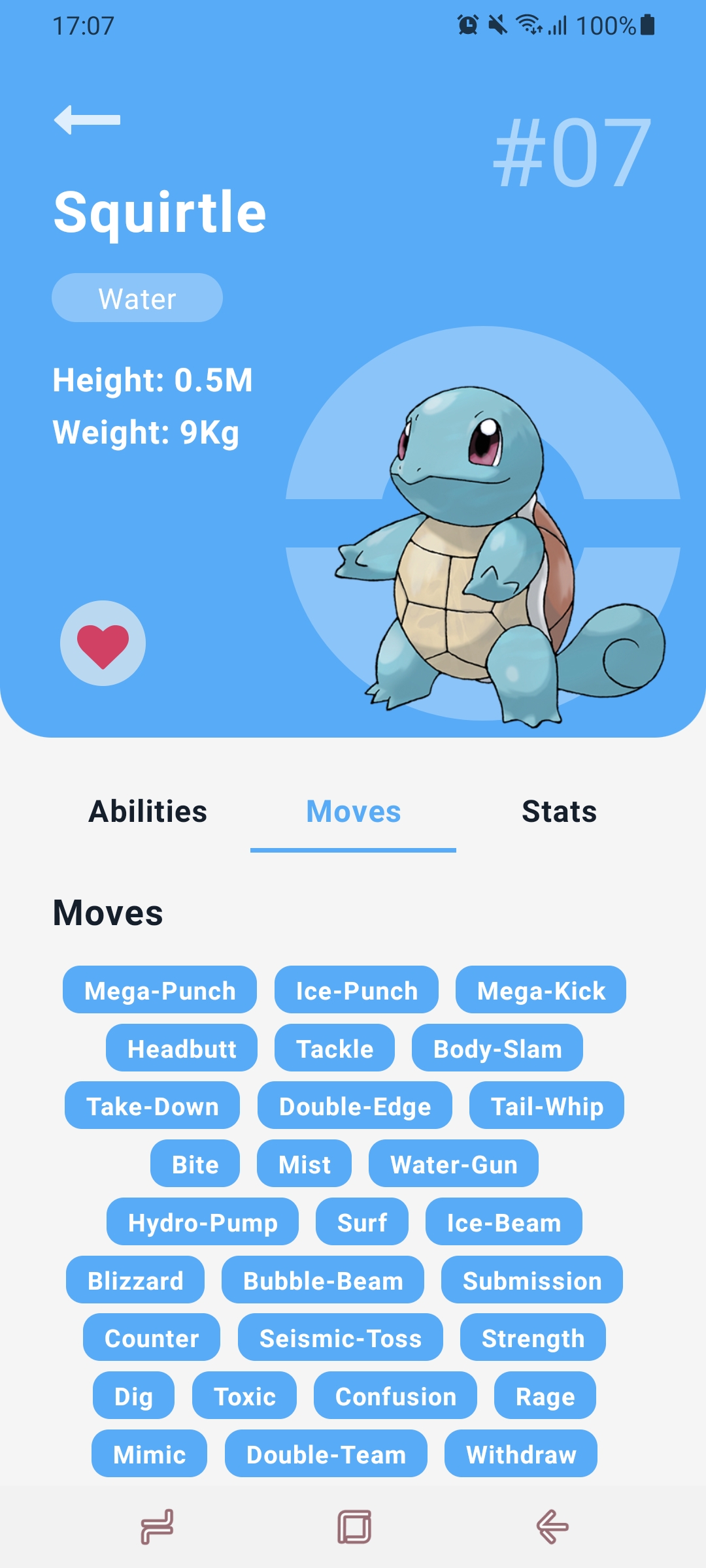This screenshot has width=706, height=1568.
Task: Switch to the Abilities tab
Action: 148,811
